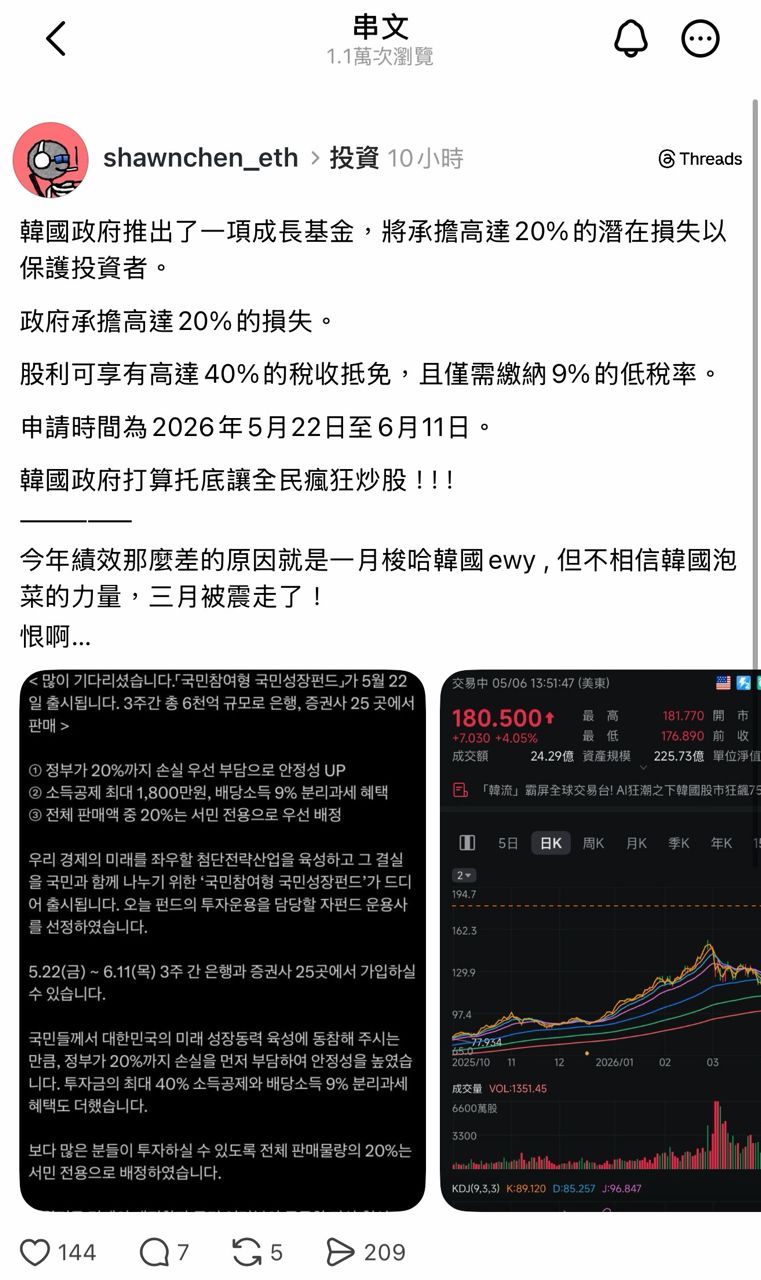Screen dimensions: 761x1280
Task: Share the post via the send icon
Action: click(x=341, y=1252)
